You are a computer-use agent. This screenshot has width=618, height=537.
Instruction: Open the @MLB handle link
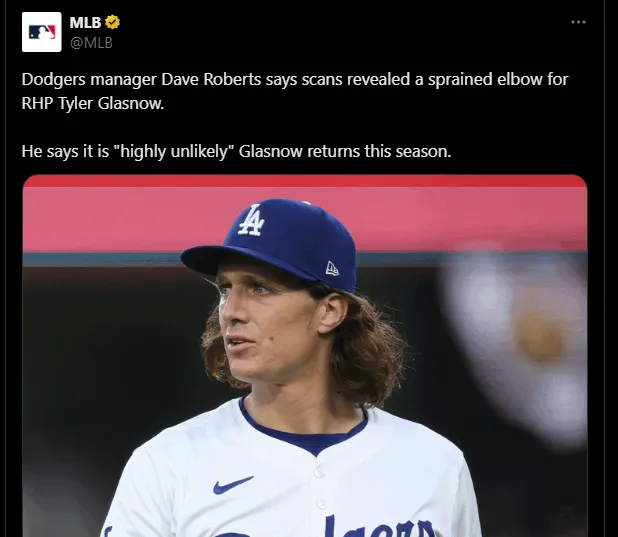[90, 42]
